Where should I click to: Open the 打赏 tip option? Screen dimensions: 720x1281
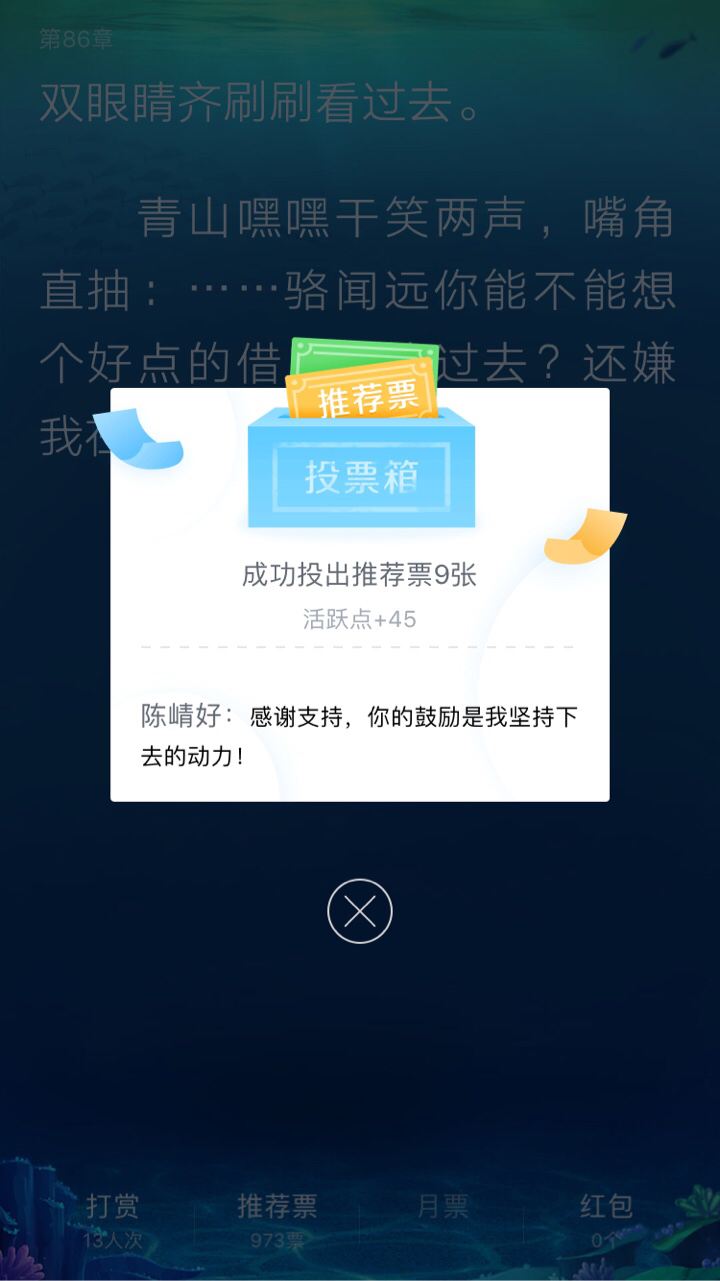point(111,1220)
